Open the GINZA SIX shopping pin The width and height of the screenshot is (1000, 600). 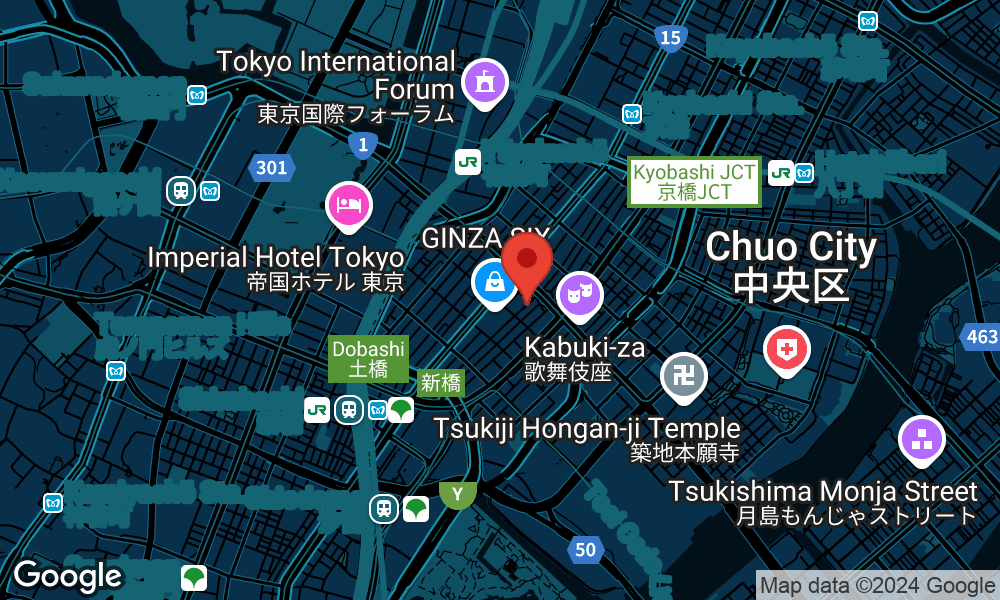[x=494, y=282]
